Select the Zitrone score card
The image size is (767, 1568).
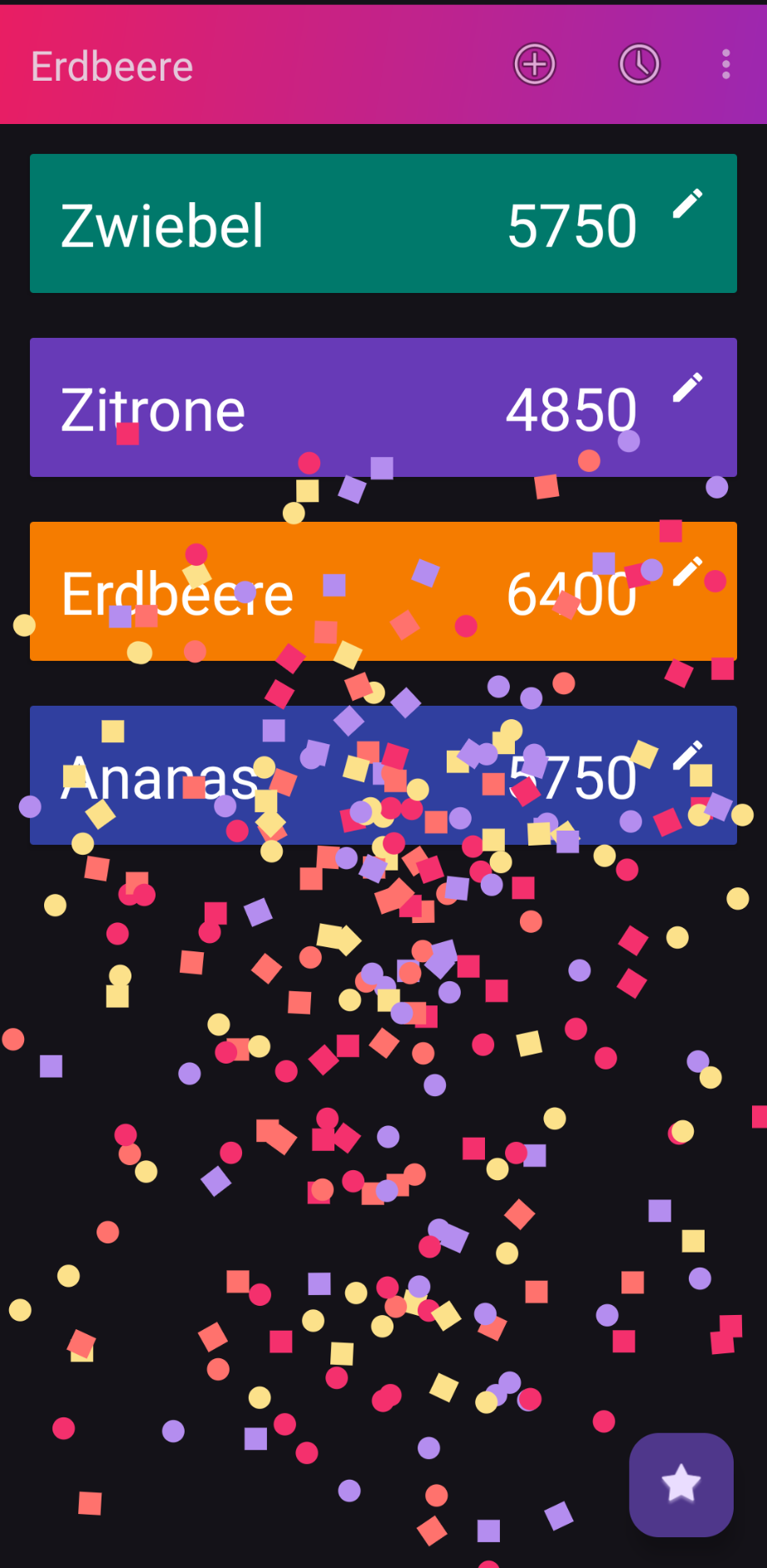click(333, 408)
